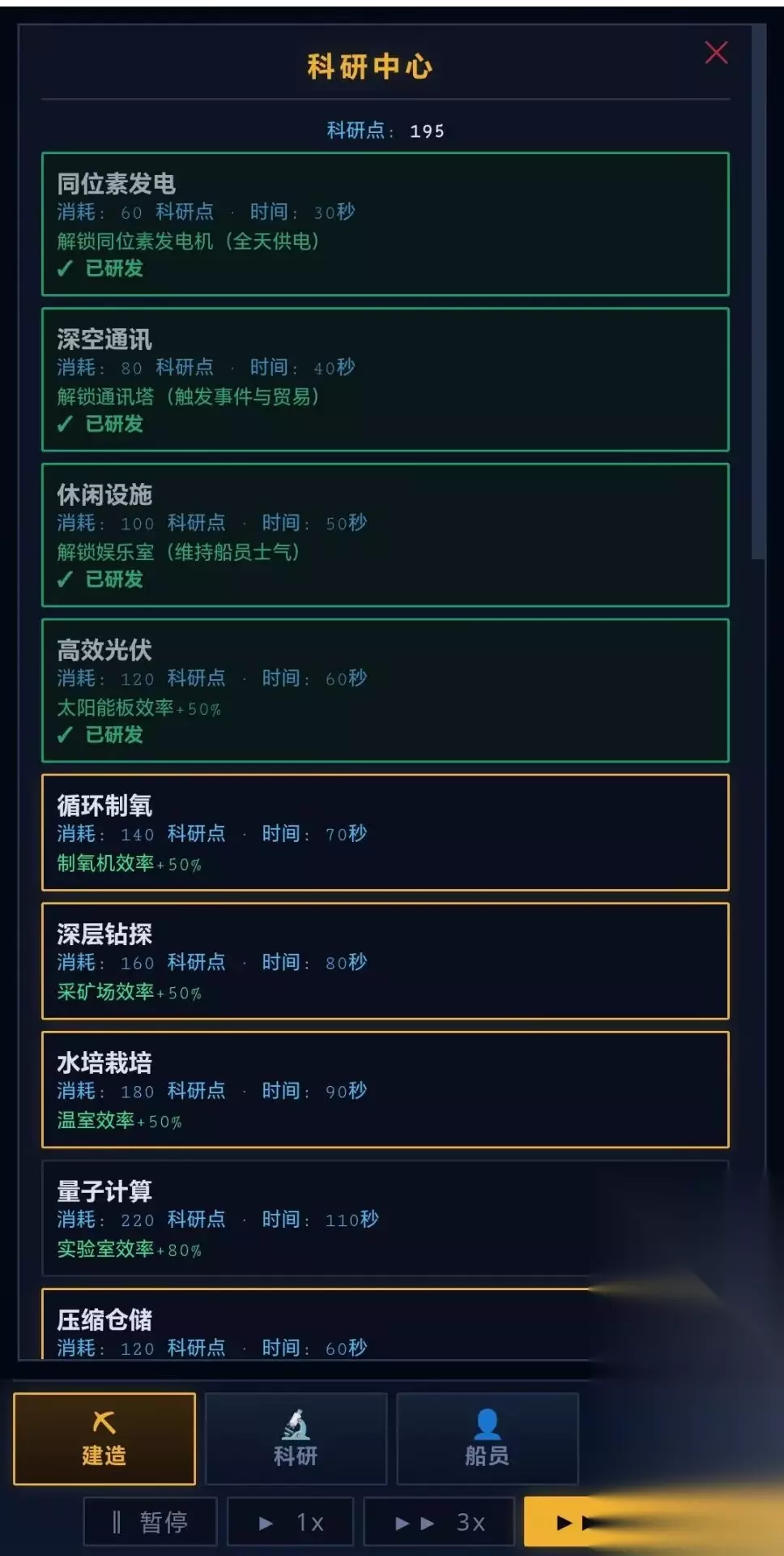Viewport: 784px width, 1556px height.
Task: Tap the 同位素发电 researched card
Action: coord(386,224)
